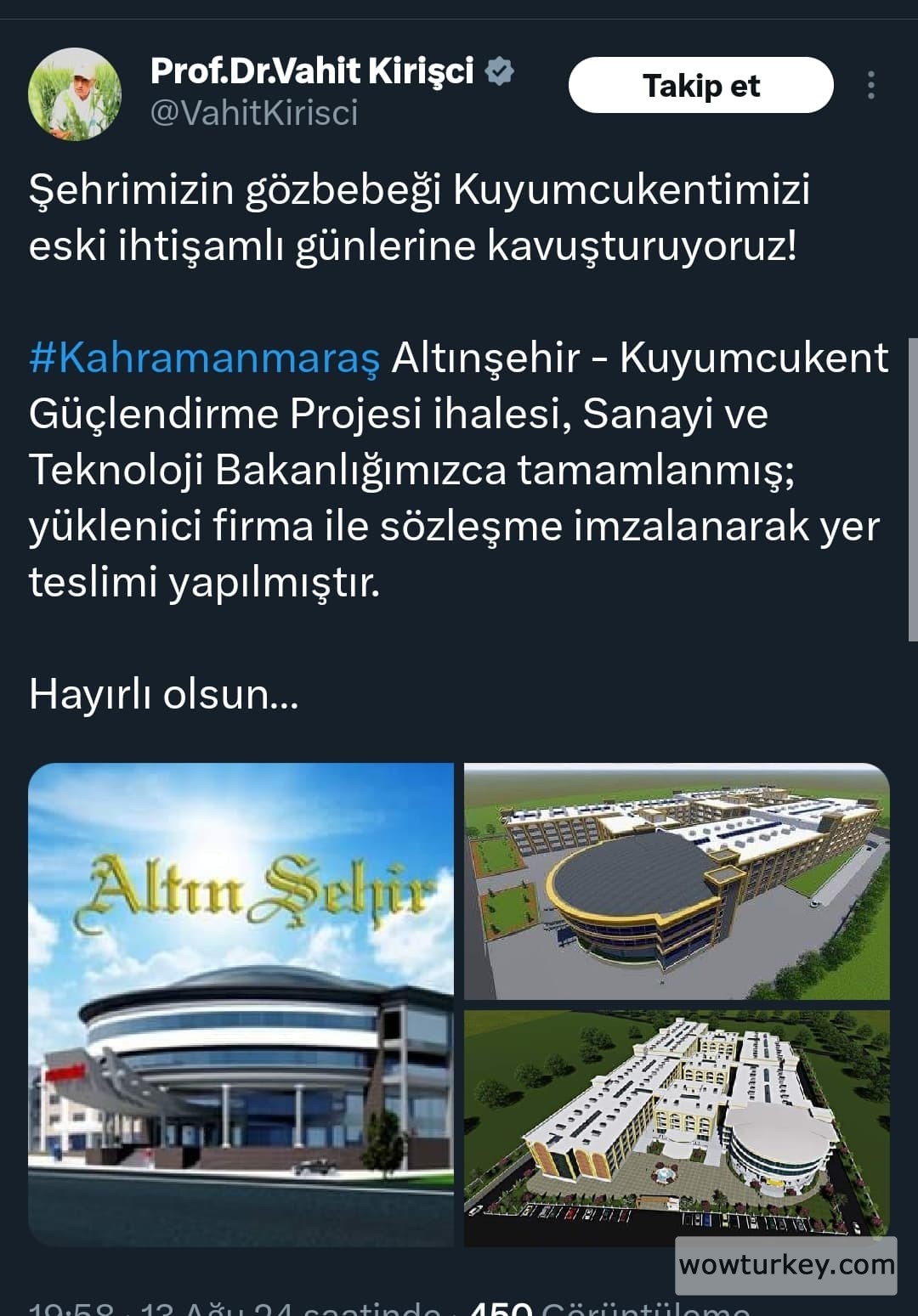The height and width of the screenshot is (1316, 918).
Task: Open the Altın Şehir building image
Action: pyautogui.click(x=241, y=1004)
